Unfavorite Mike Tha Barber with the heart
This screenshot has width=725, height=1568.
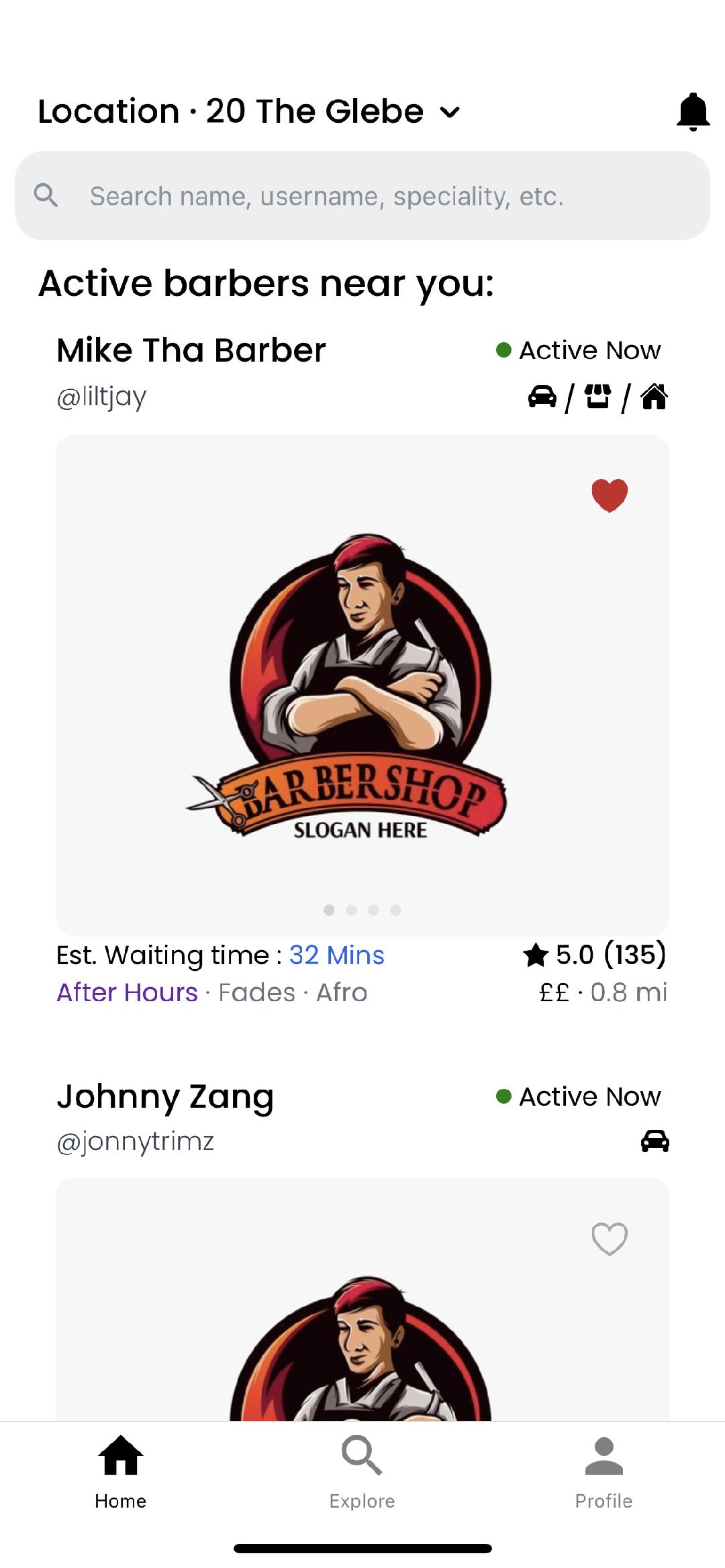click(610, 495)
